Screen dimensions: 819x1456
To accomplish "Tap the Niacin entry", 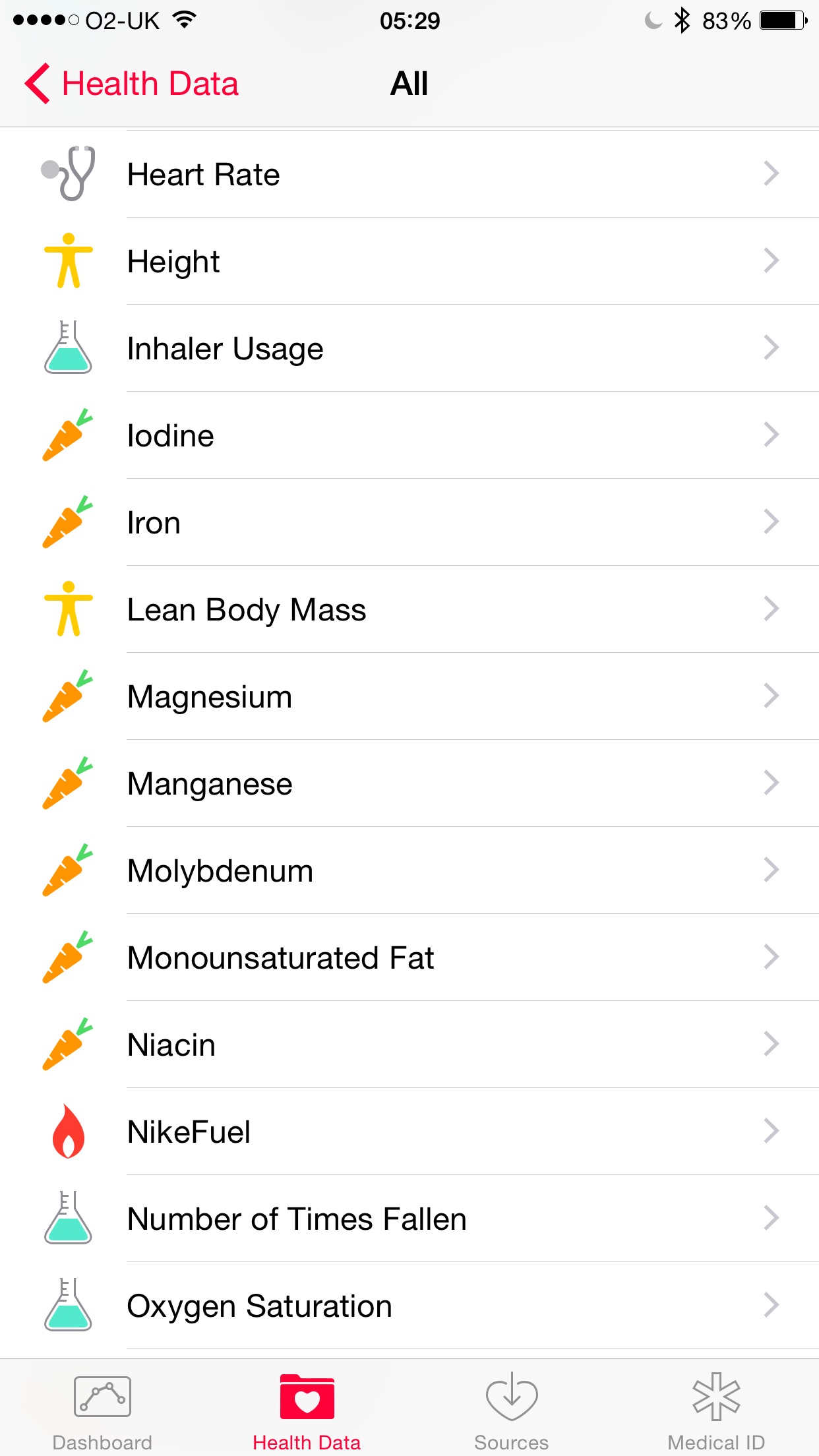I will click(409, 1045).
